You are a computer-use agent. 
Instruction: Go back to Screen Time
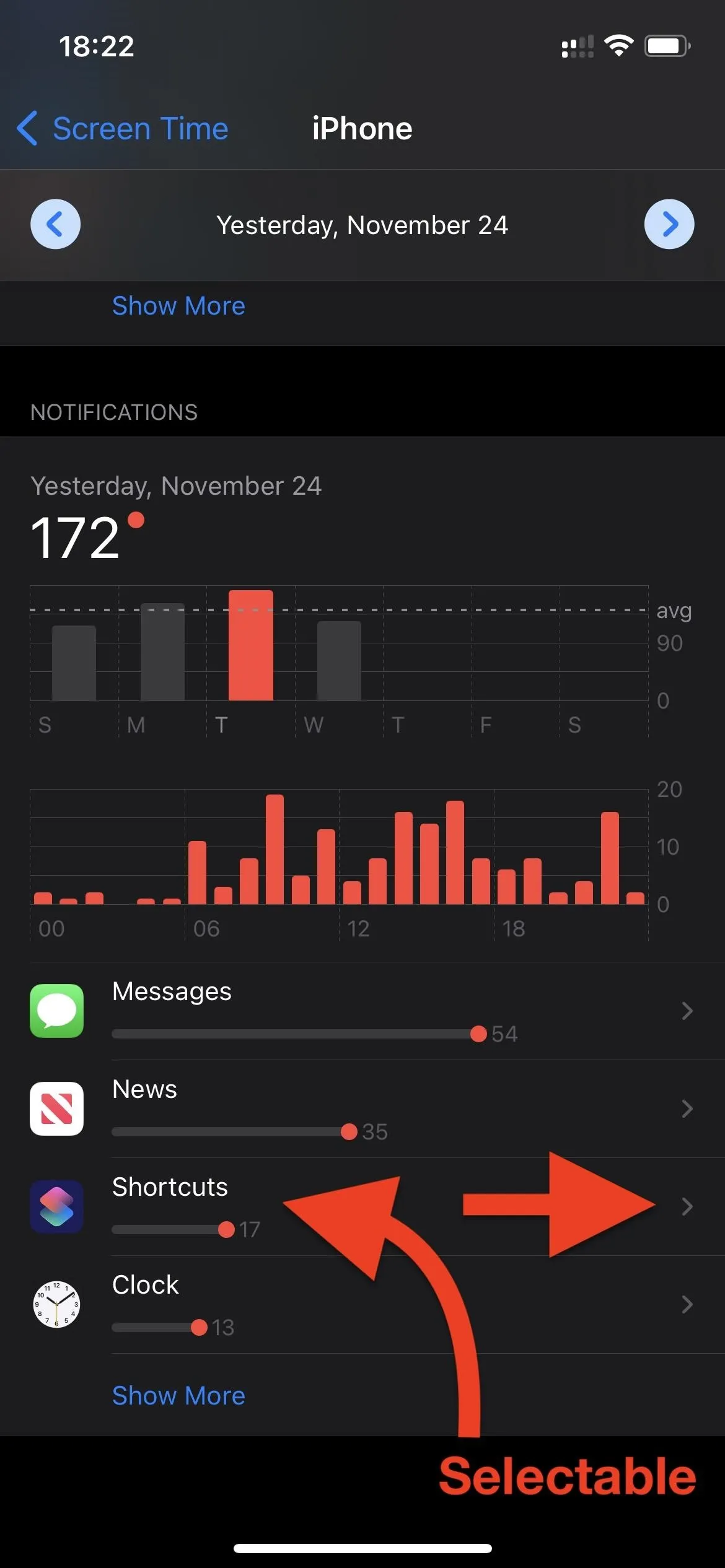[x=122, y=129]
